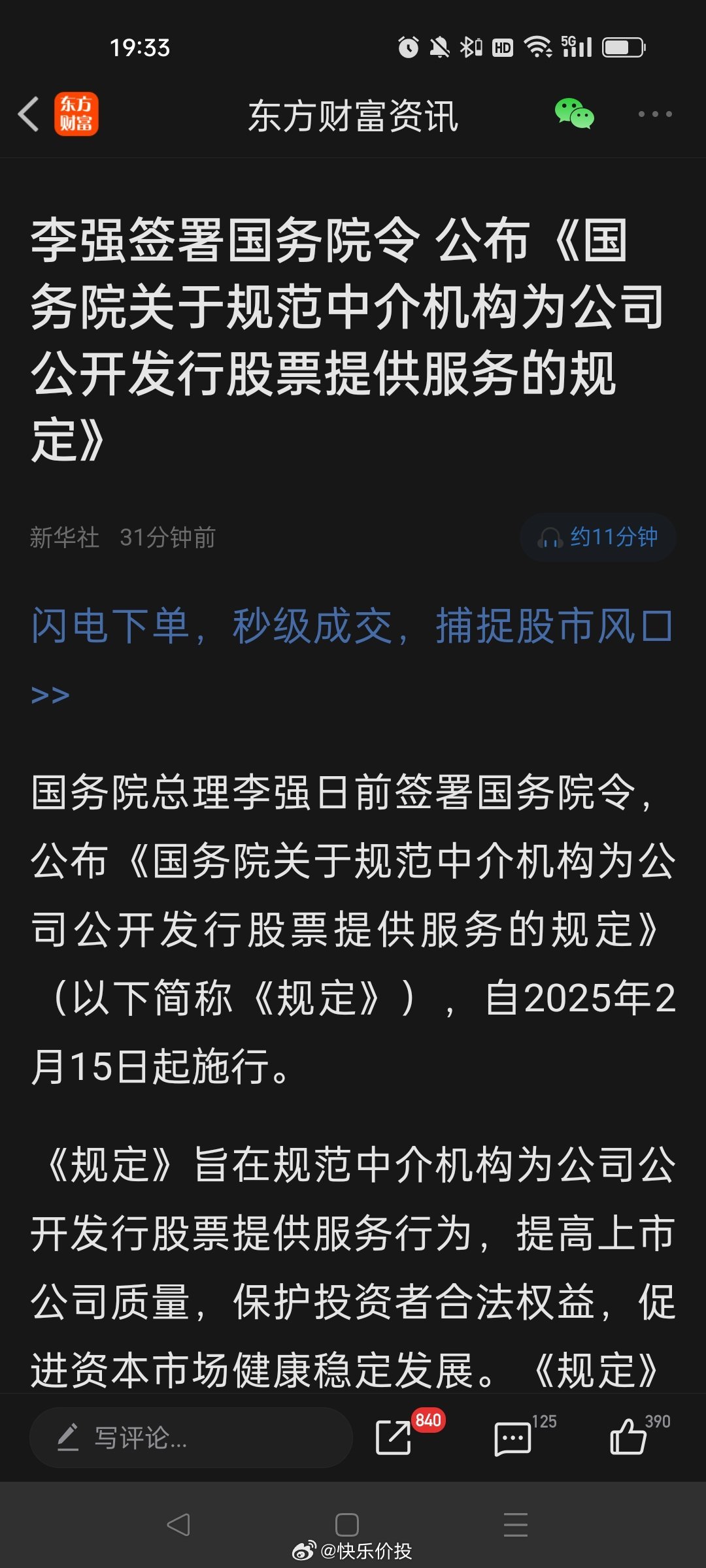The width and height of the screenshot is (706, 1568).
Task: Open the 闪电下单 promotional link
Action: (352, 656)
